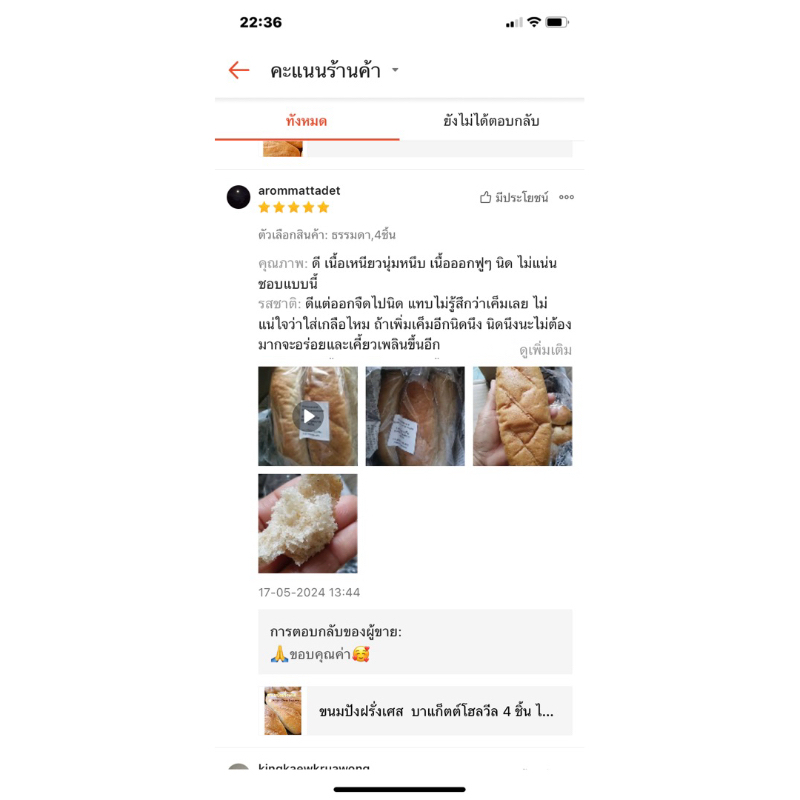Open product ขนมปังฝรั่งเศส บาแก็ตต์โฮลวีล 4 ชิ้น
The width and height of the screenshot is (800, 800).
435,712
